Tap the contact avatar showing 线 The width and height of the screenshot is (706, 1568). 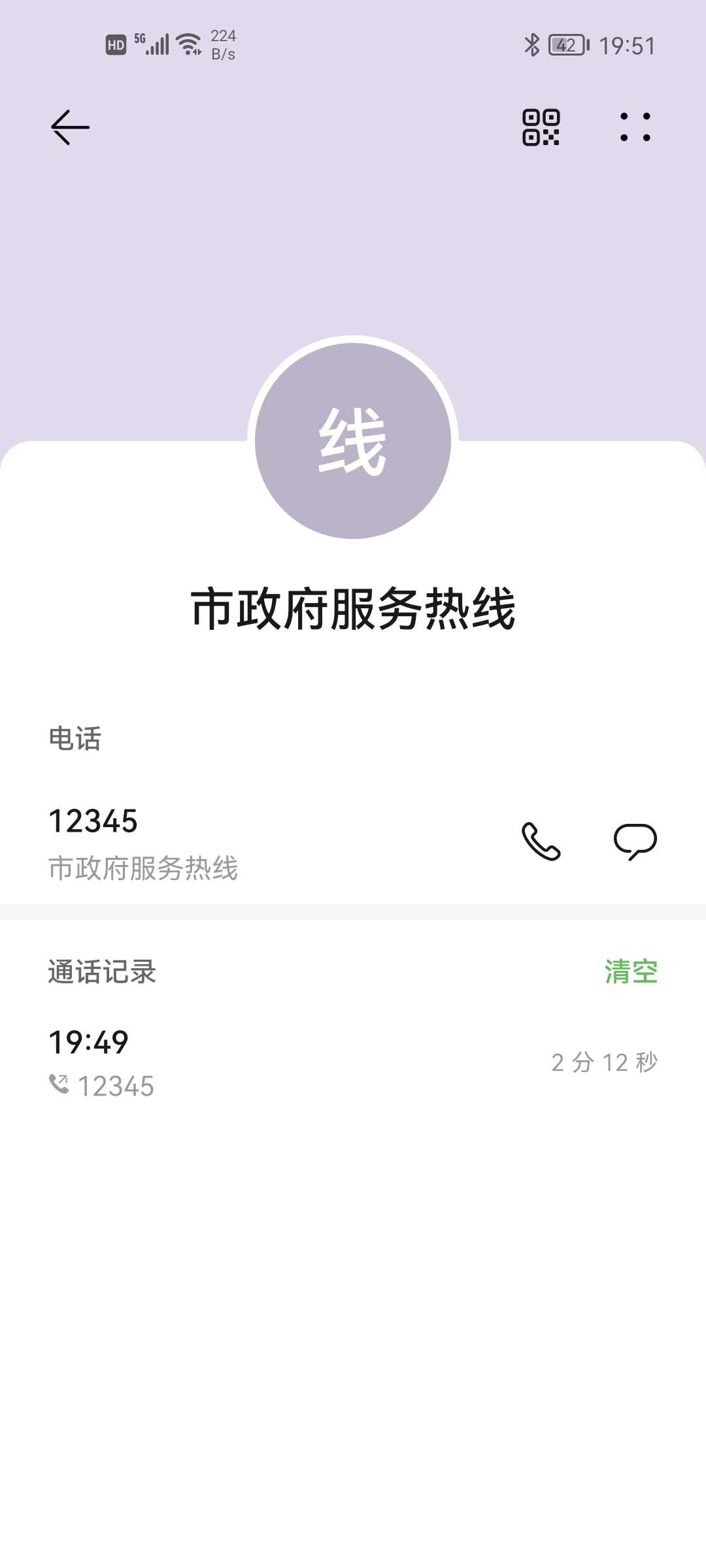point(353,441)
